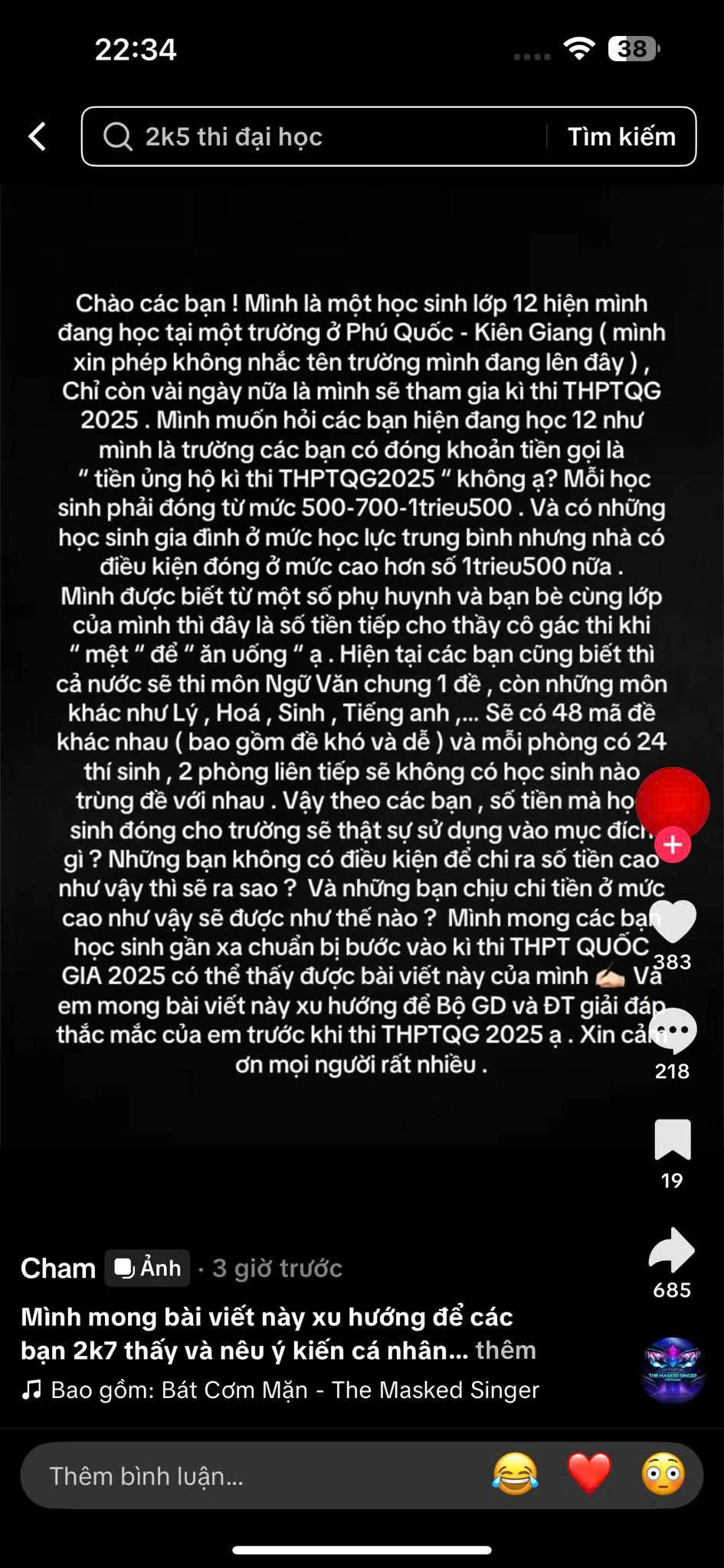This screenshot has width=724, height=1568.
Task: Open the Masked Singer sound disc
Action: tap(672, 1370)
